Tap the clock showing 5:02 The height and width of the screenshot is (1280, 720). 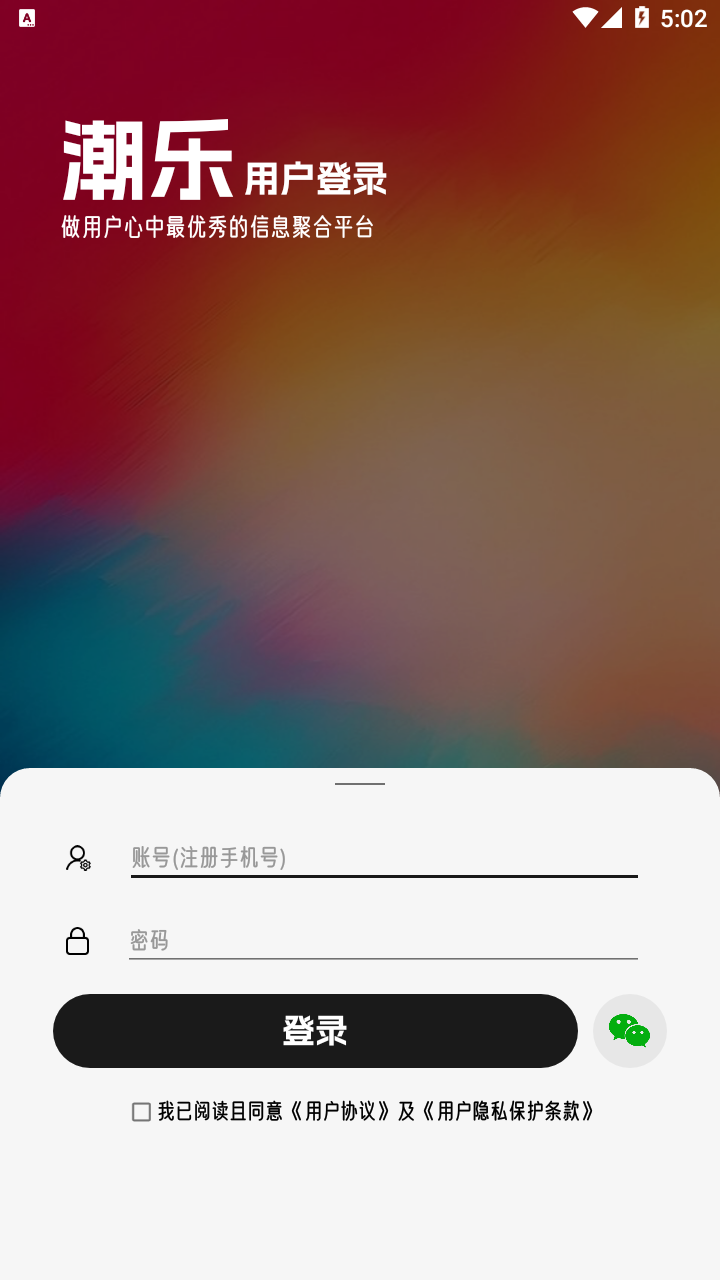click(683, 17)
